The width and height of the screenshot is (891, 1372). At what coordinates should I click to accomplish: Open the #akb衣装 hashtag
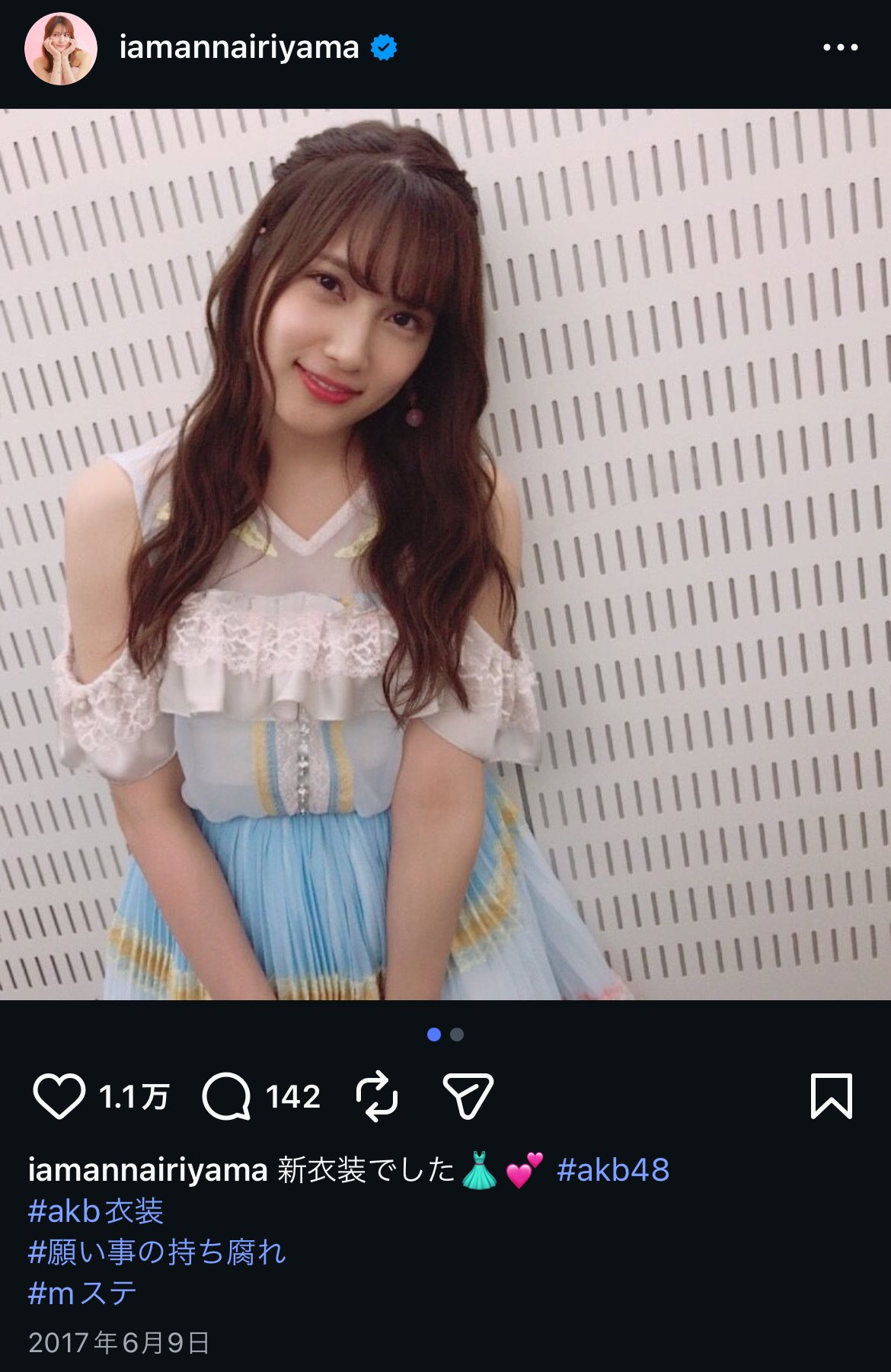click(x=96, y=1211)
